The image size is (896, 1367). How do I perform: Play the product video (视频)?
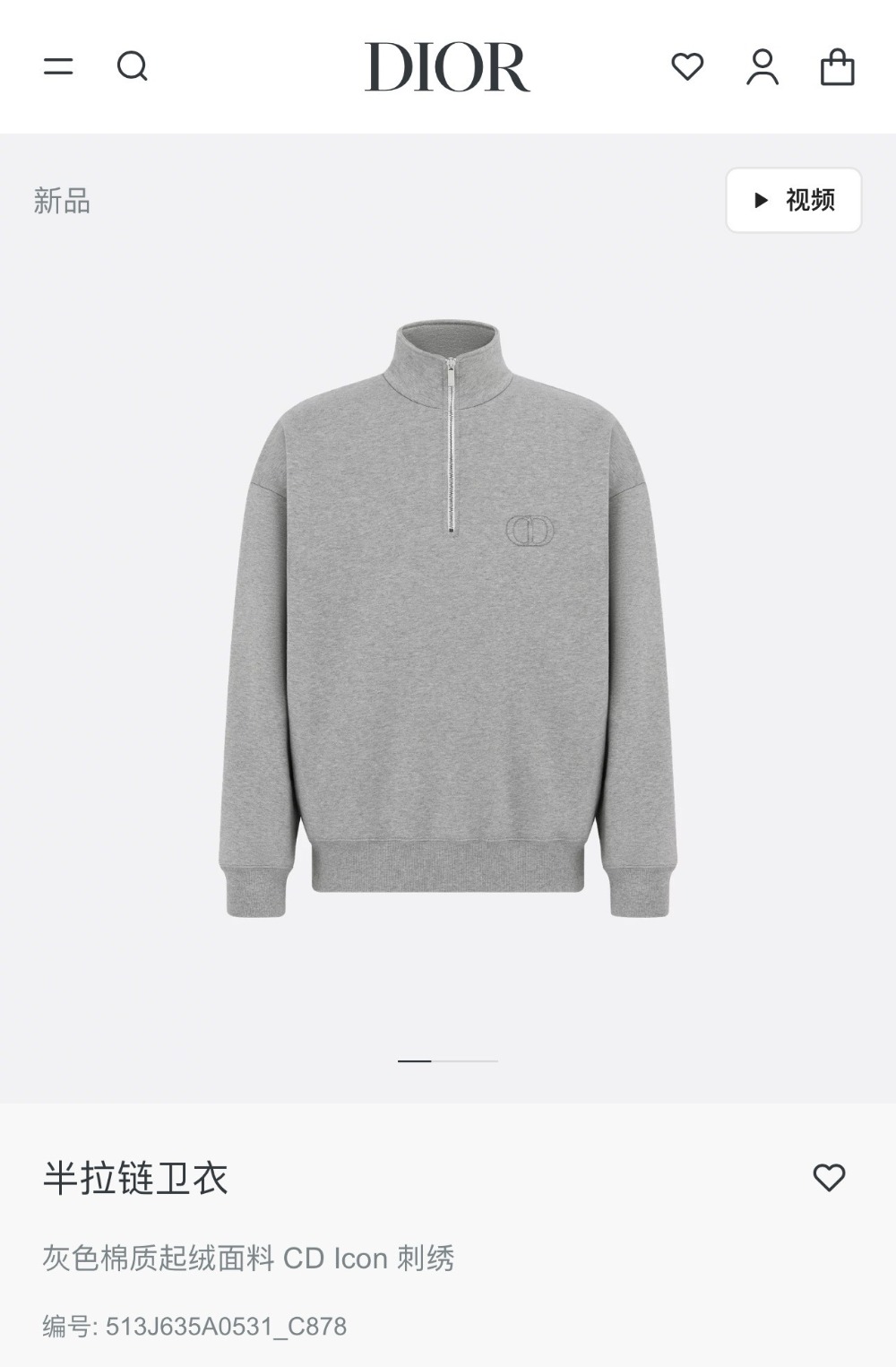794,200
